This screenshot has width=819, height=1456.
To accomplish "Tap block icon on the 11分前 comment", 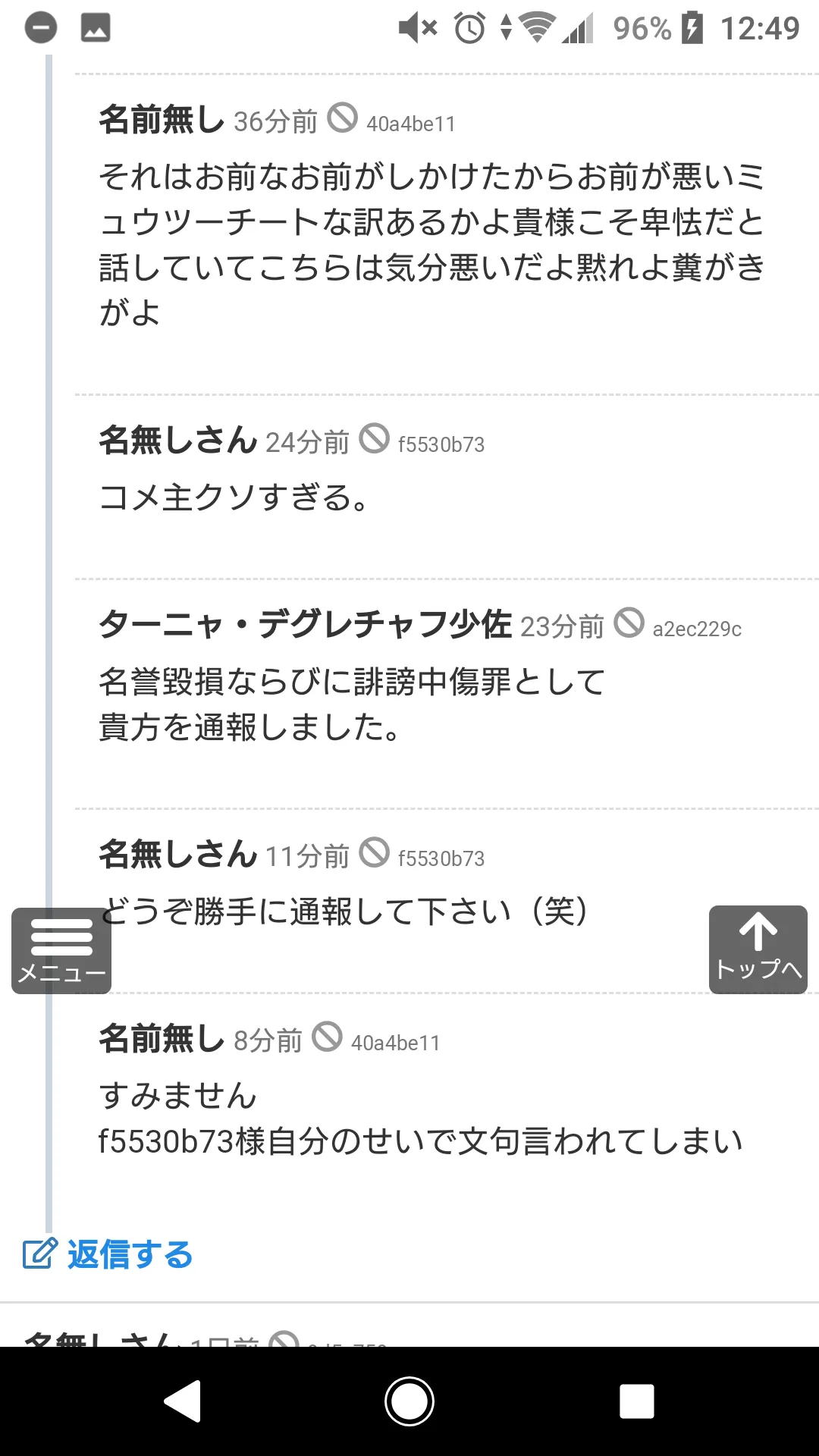I will (374, 852).
